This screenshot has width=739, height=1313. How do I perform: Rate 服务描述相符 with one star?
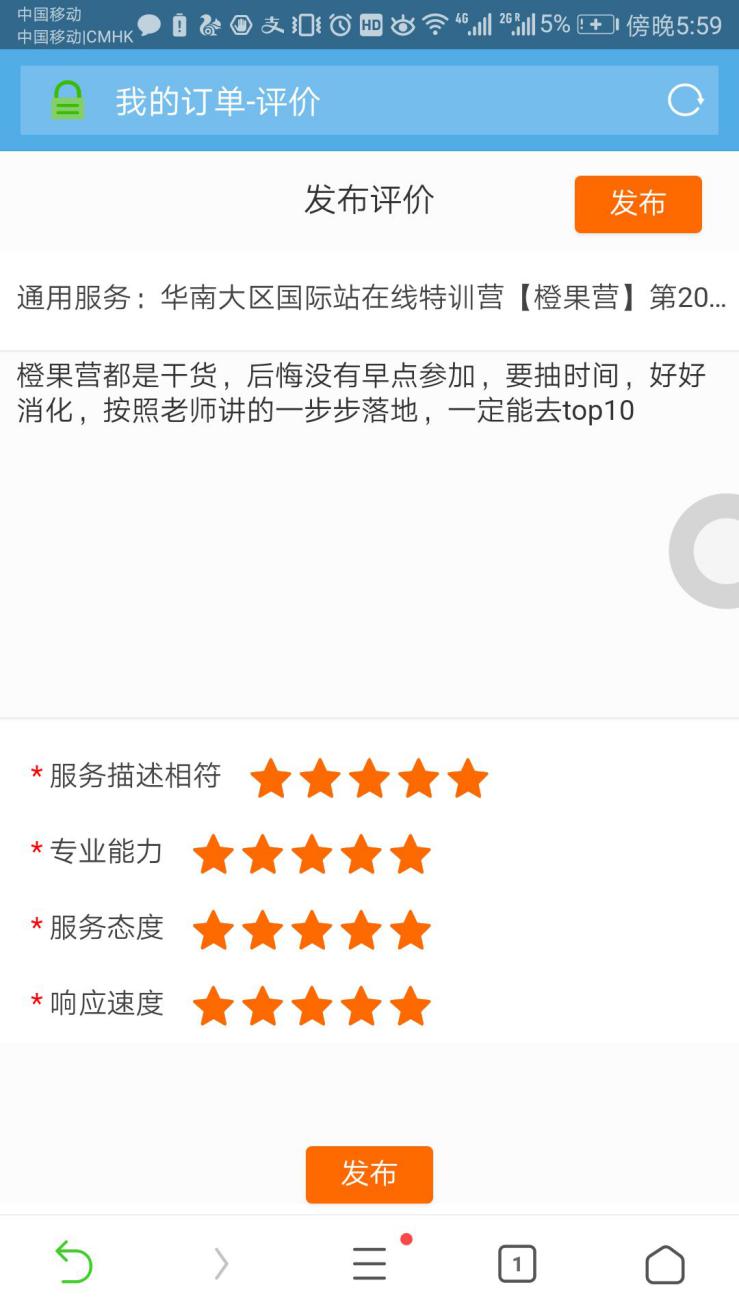point(271,779)
